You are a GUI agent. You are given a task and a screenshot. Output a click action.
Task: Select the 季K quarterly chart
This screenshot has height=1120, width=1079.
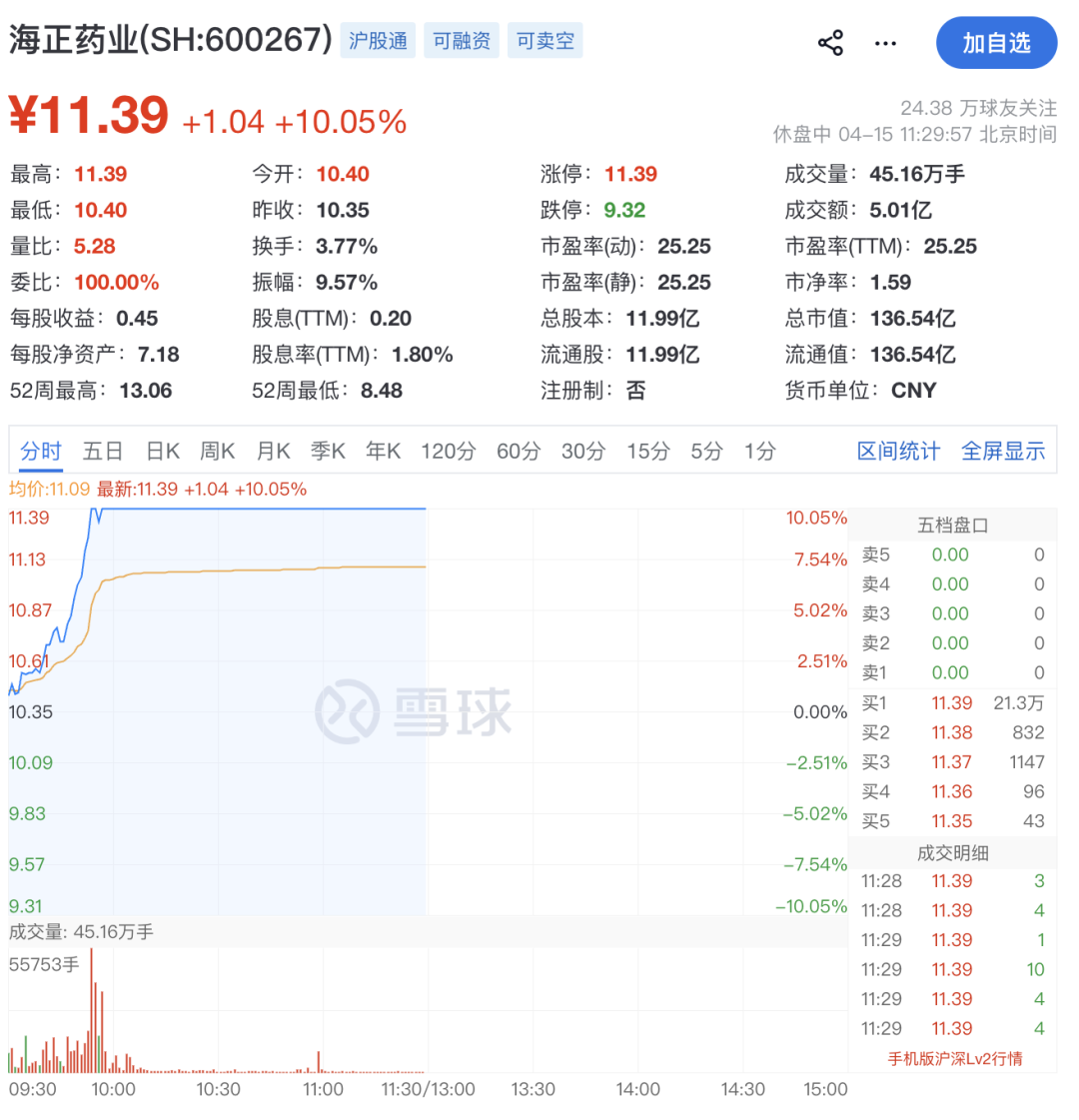(x=328, y=451)
